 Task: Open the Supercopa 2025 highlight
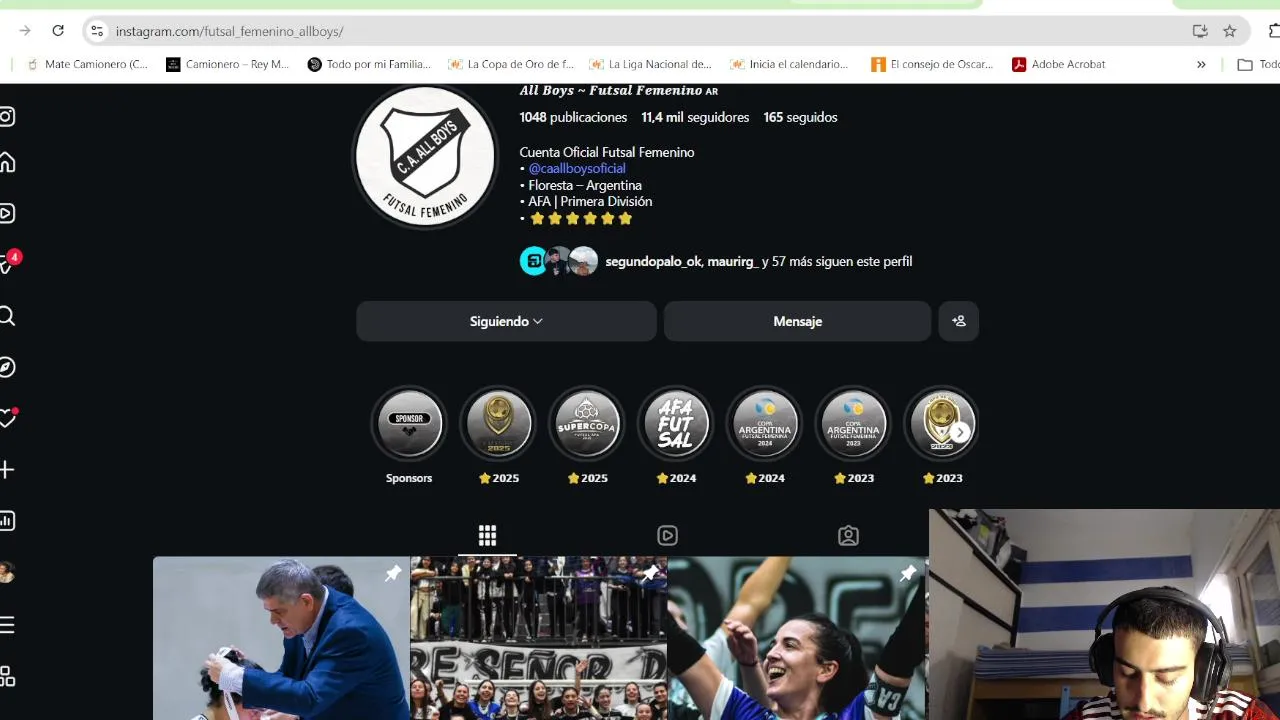(x=587, y=424)
